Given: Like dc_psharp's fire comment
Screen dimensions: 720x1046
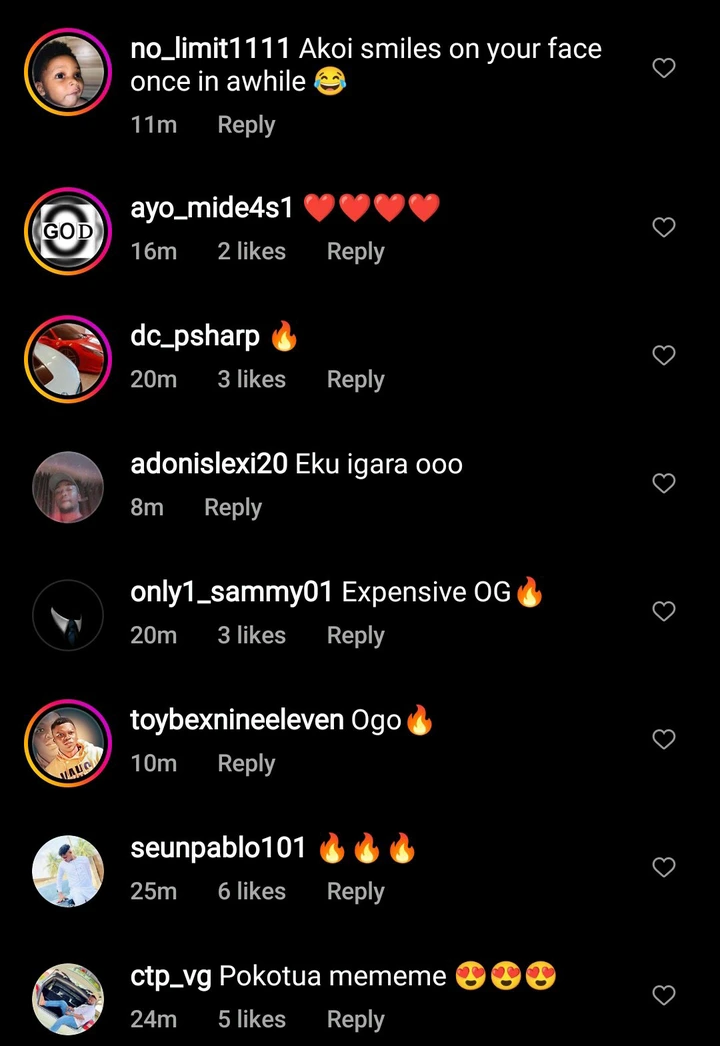Looking at the screenshot, I should [664, 356].
